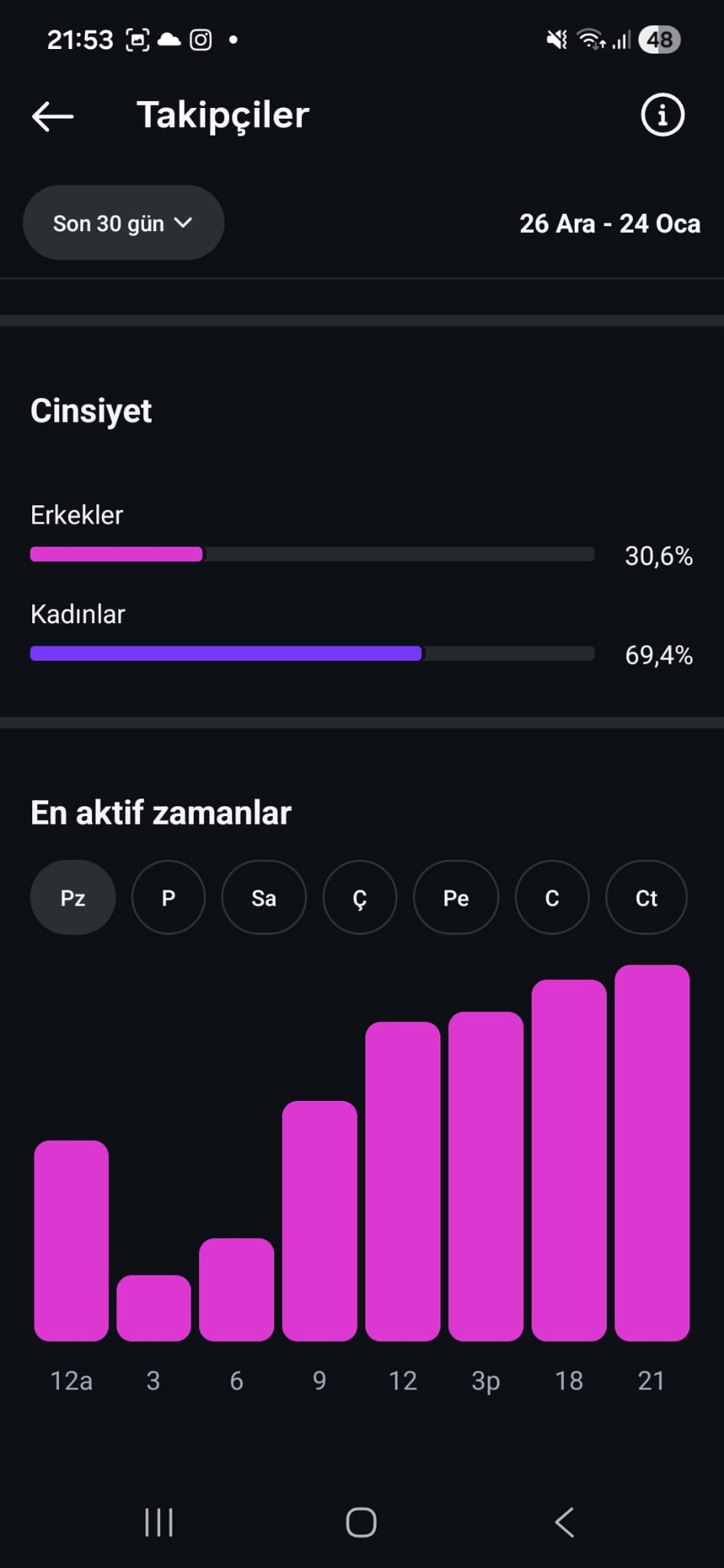The width and height of the screenshot is (724, 1568).
Task: Tap the 21 hour bar in chart
Action: pyautogui.click(x=652, y=1153)
